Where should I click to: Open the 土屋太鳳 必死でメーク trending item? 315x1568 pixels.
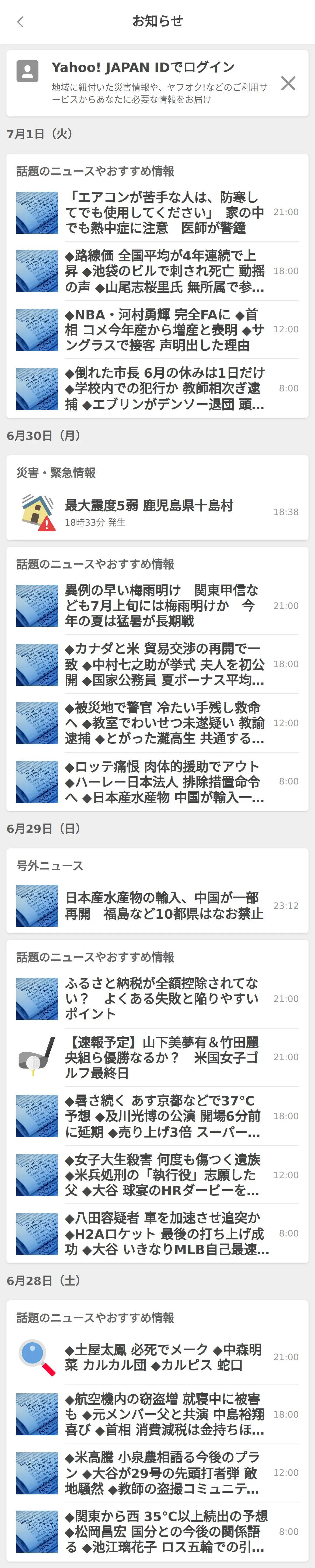pos(164,1357)
